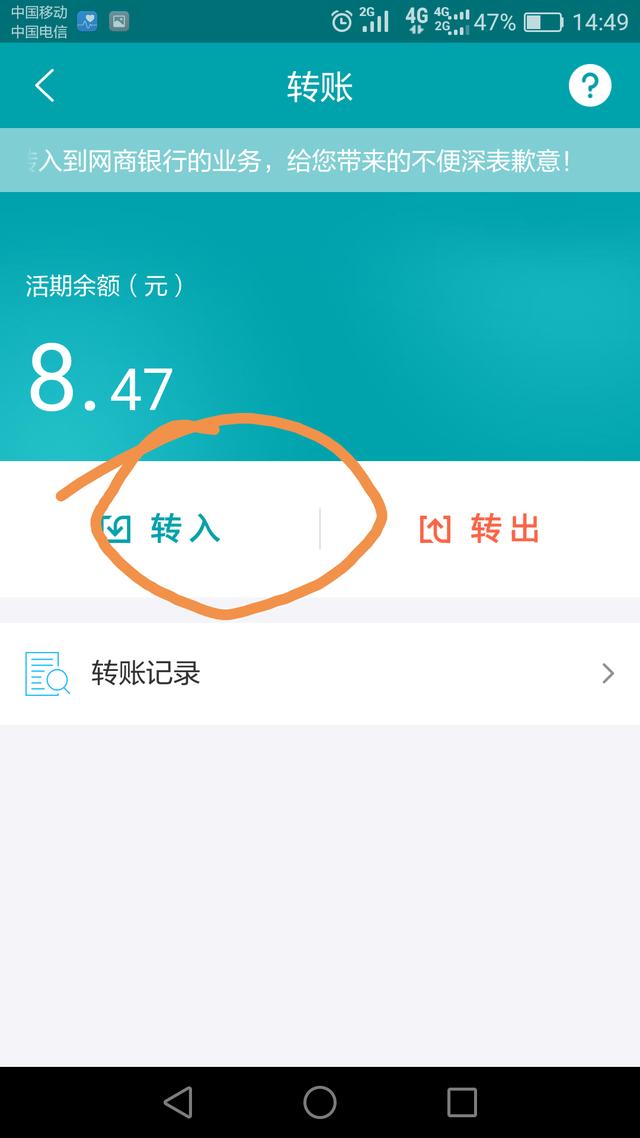Tap 转出 to transfer money out

pos(480,529)
